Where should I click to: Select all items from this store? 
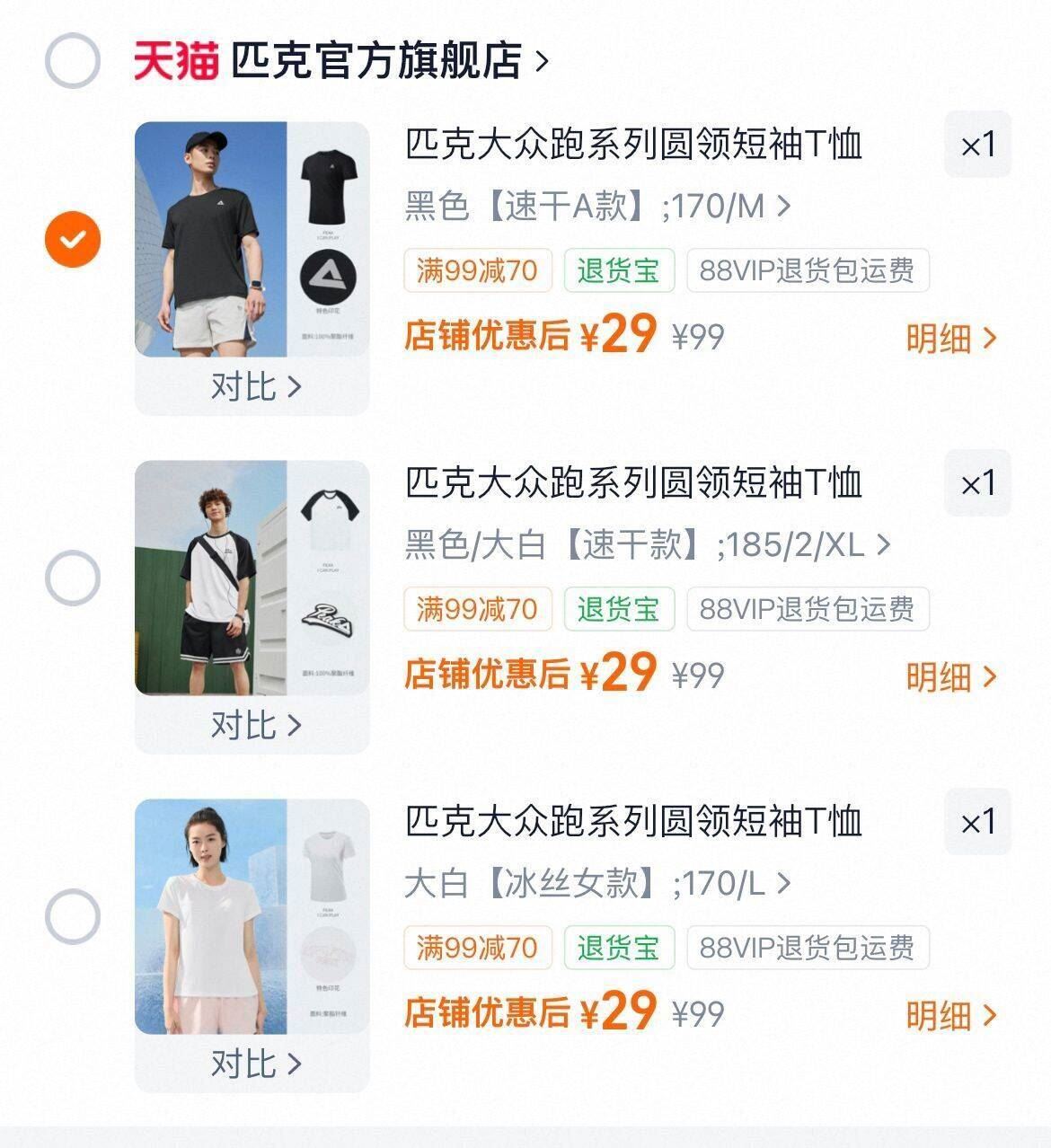73,63
